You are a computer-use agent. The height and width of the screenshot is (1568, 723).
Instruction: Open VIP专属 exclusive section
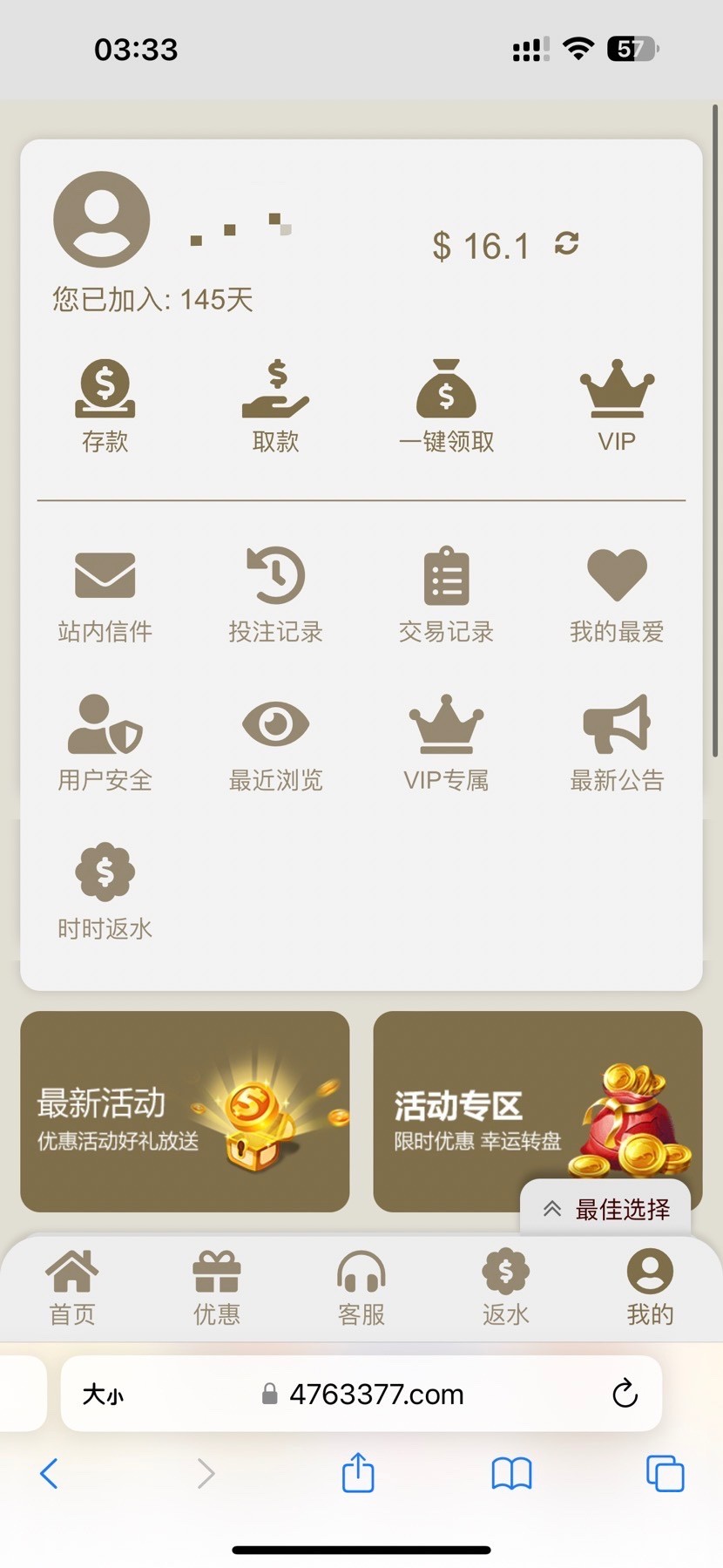(x=446, y=743)
